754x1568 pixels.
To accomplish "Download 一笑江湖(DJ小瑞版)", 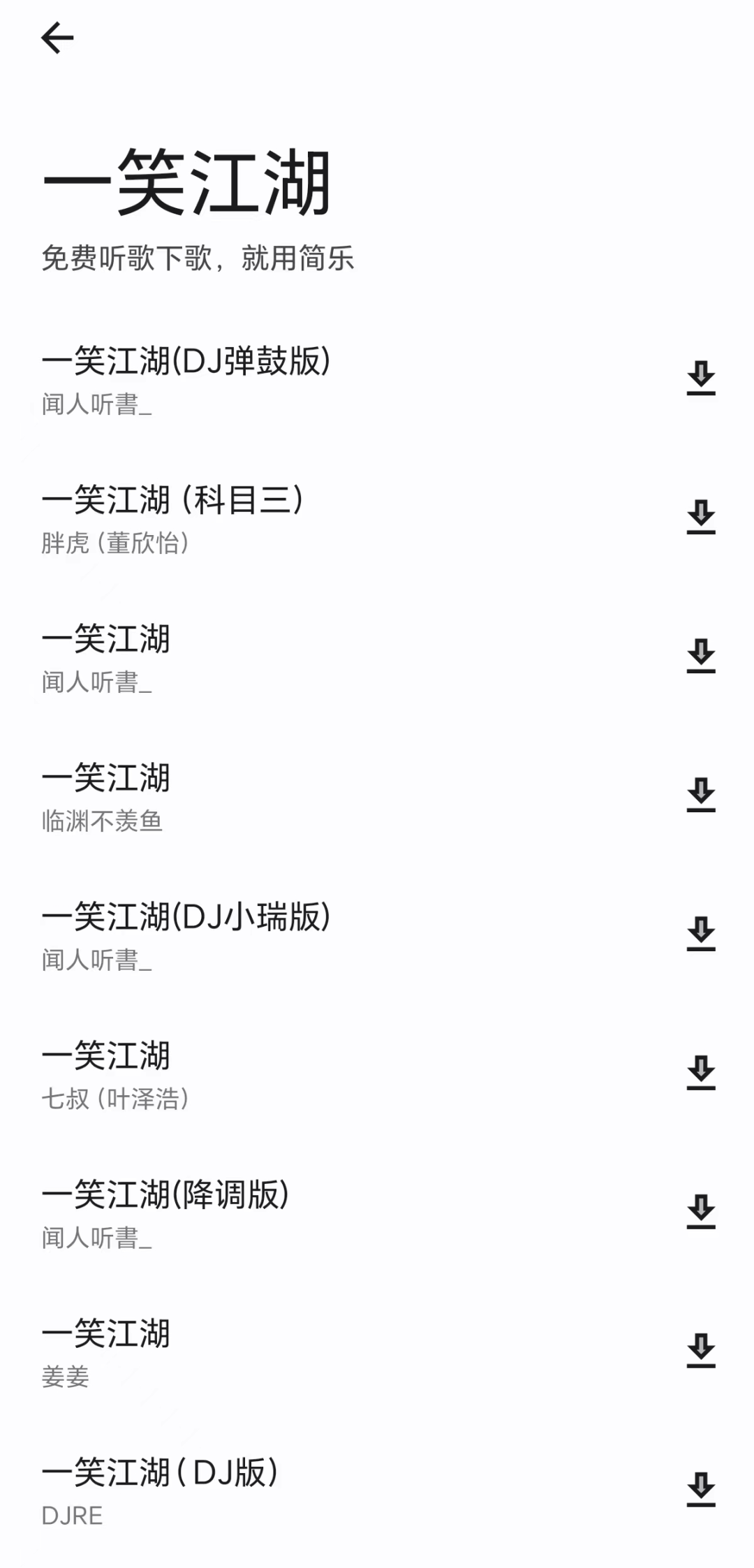I will 701,934.
